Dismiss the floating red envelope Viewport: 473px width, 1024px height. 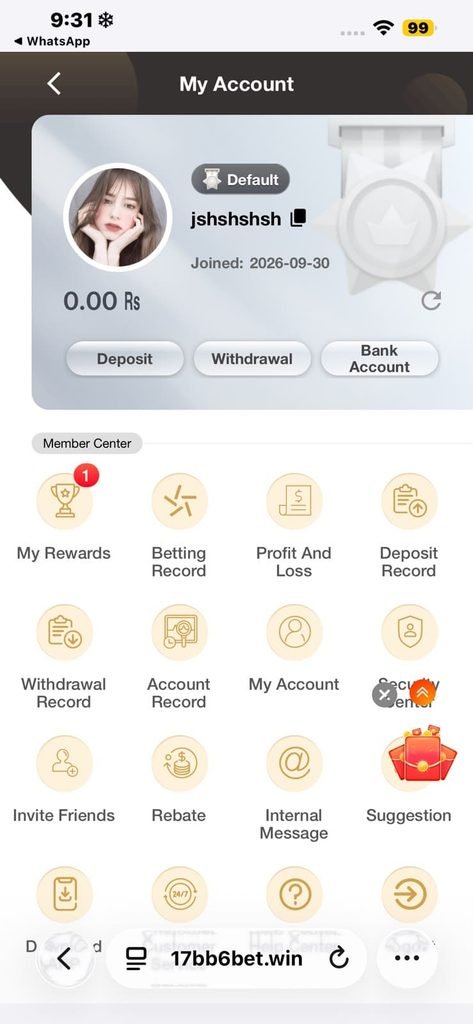[x=384, y=694]
